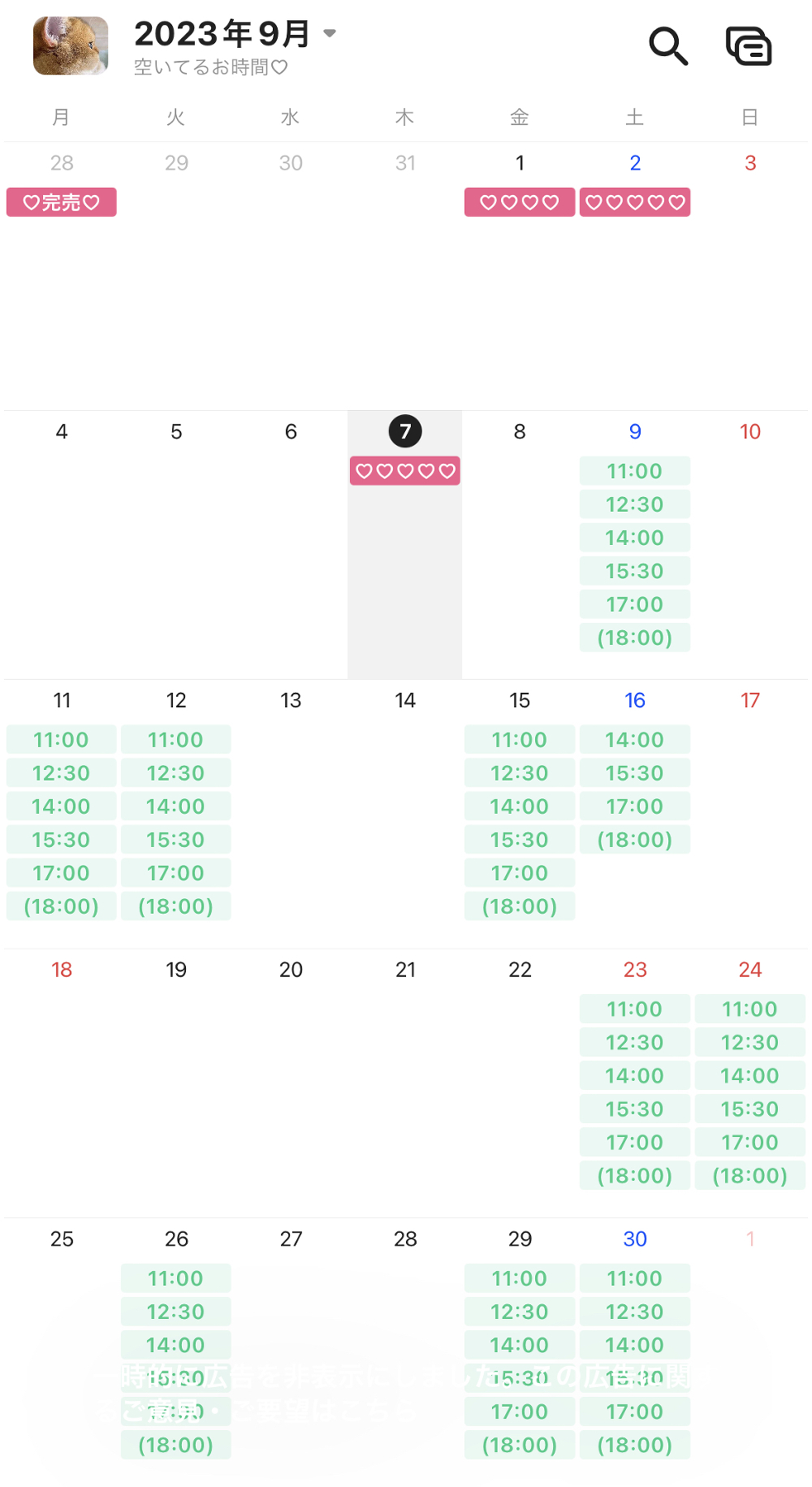This screenshot has height=1487, width=812.
Task: Pick the (18:00) slot on the 30th
Action: 635,1445
